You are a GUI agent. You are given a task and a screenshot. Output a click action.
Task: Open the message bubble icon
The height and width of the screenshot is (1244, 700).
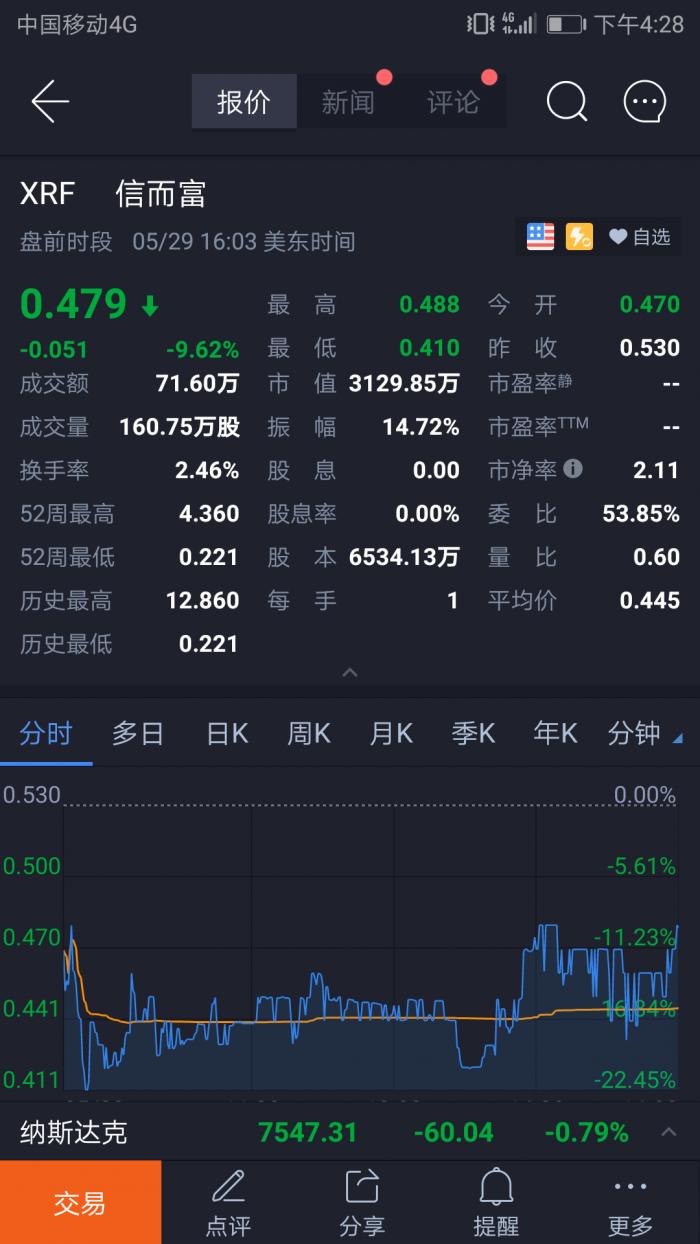click(645, 102)
